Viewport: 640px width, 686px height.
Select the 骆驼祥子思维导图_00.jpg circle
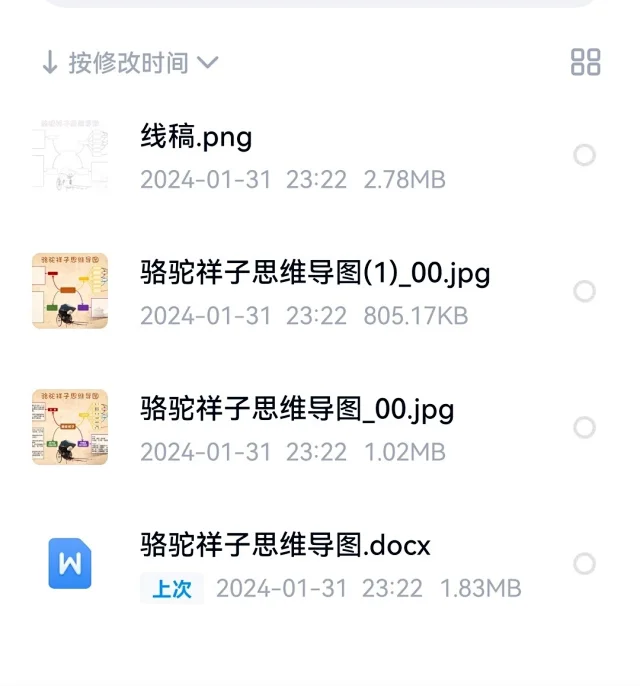(x=584, y=428)
